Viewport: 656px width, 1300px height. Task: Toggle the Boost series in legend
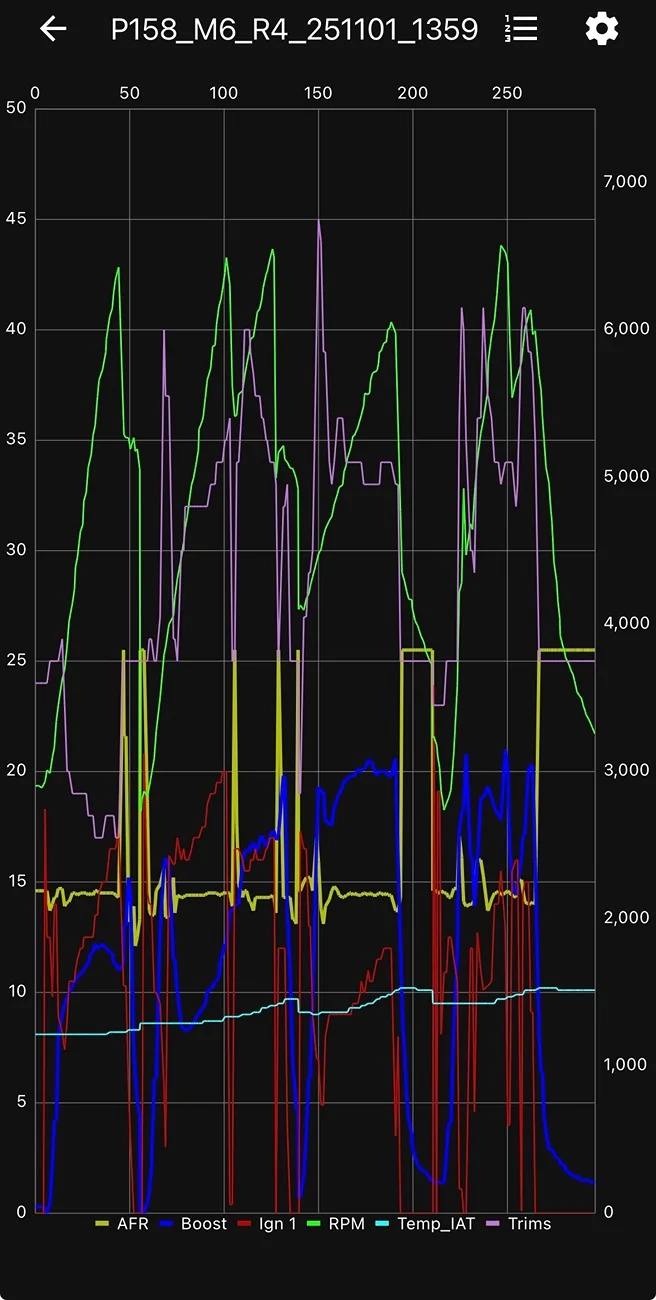(x=192, y=1224)
